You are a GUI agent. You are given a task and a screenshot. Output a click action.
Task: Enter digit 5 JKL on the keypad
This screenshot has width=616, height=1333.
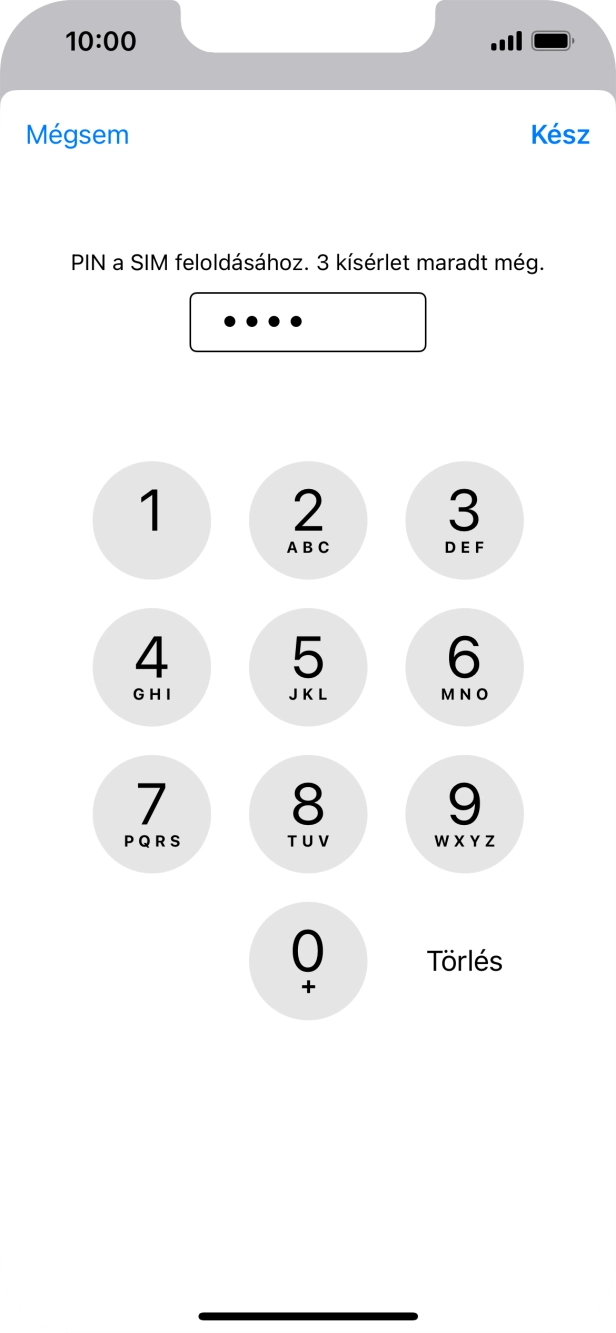308,667
